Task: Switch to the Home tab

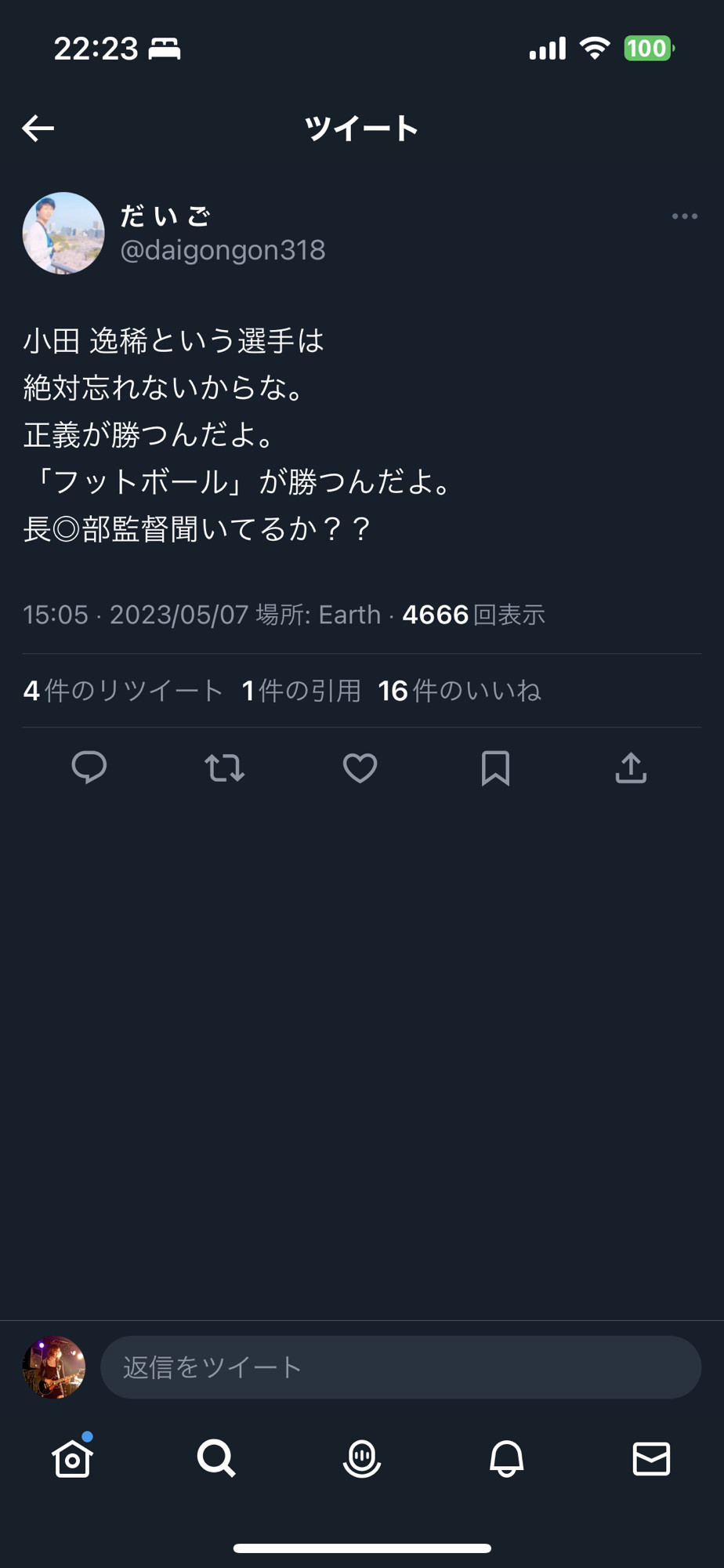Action: coord(72,1458)
